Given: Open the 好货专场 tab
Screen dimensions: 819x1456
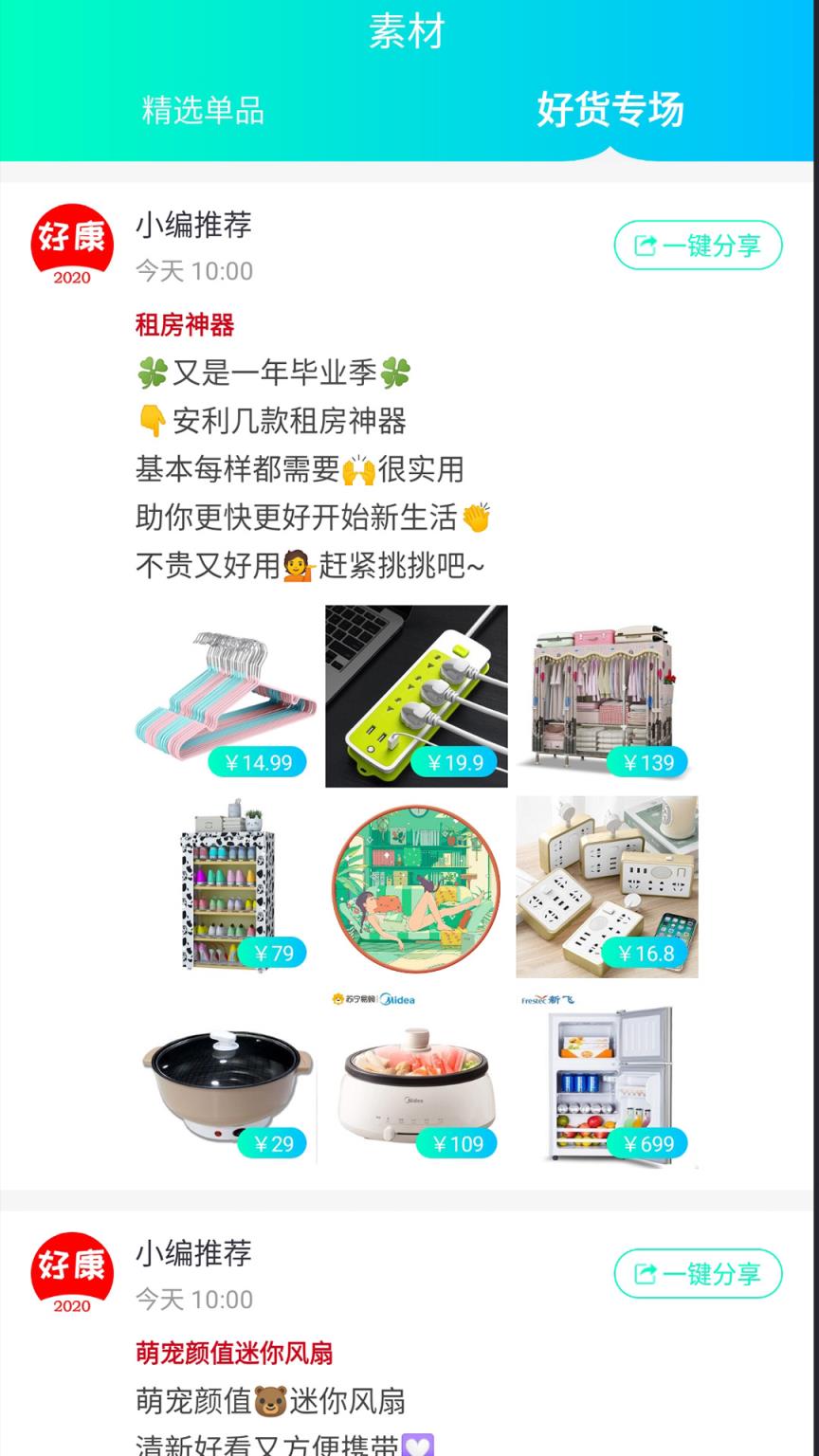Looking at the screenshot, I should tap(610, 110).
